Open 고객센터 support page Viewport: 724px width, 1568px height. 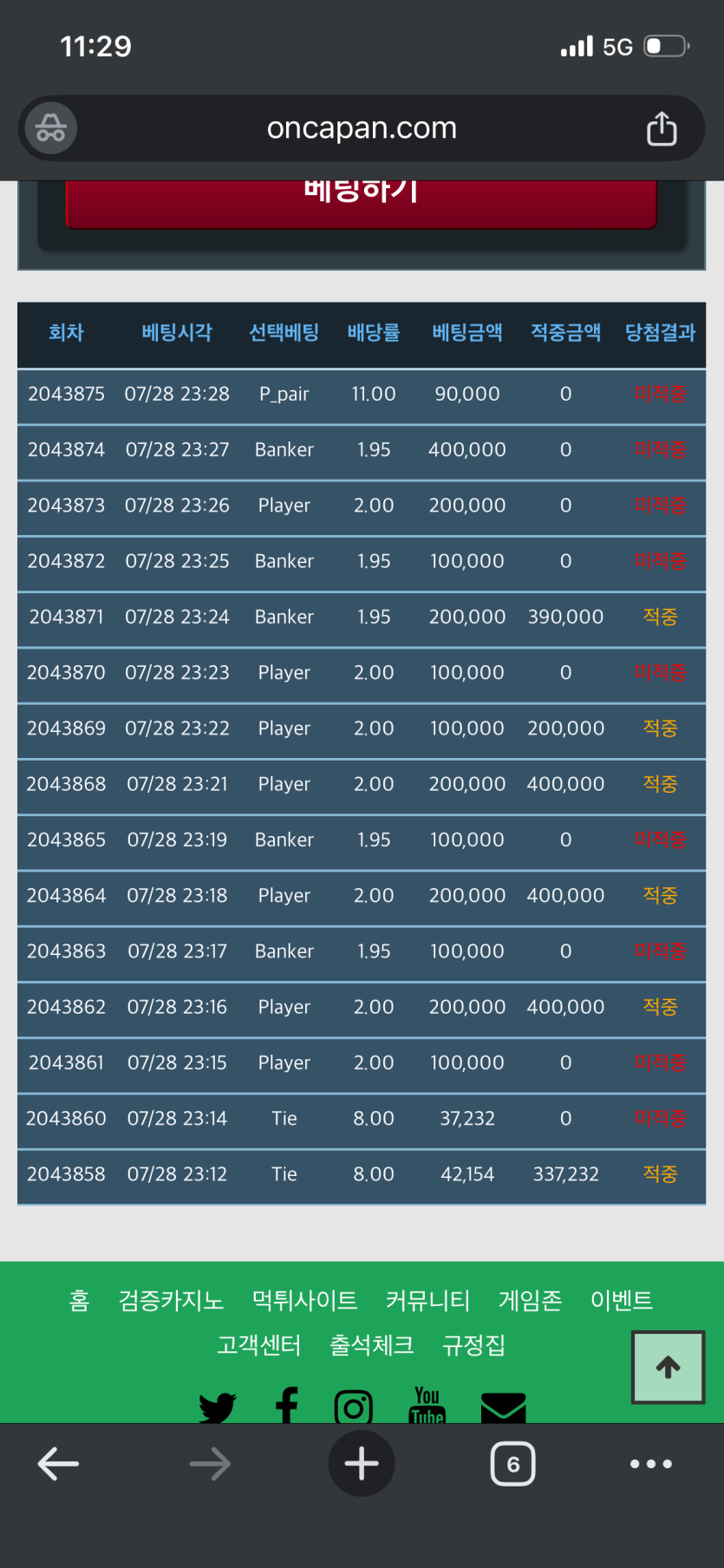(x=258, y=1345)
